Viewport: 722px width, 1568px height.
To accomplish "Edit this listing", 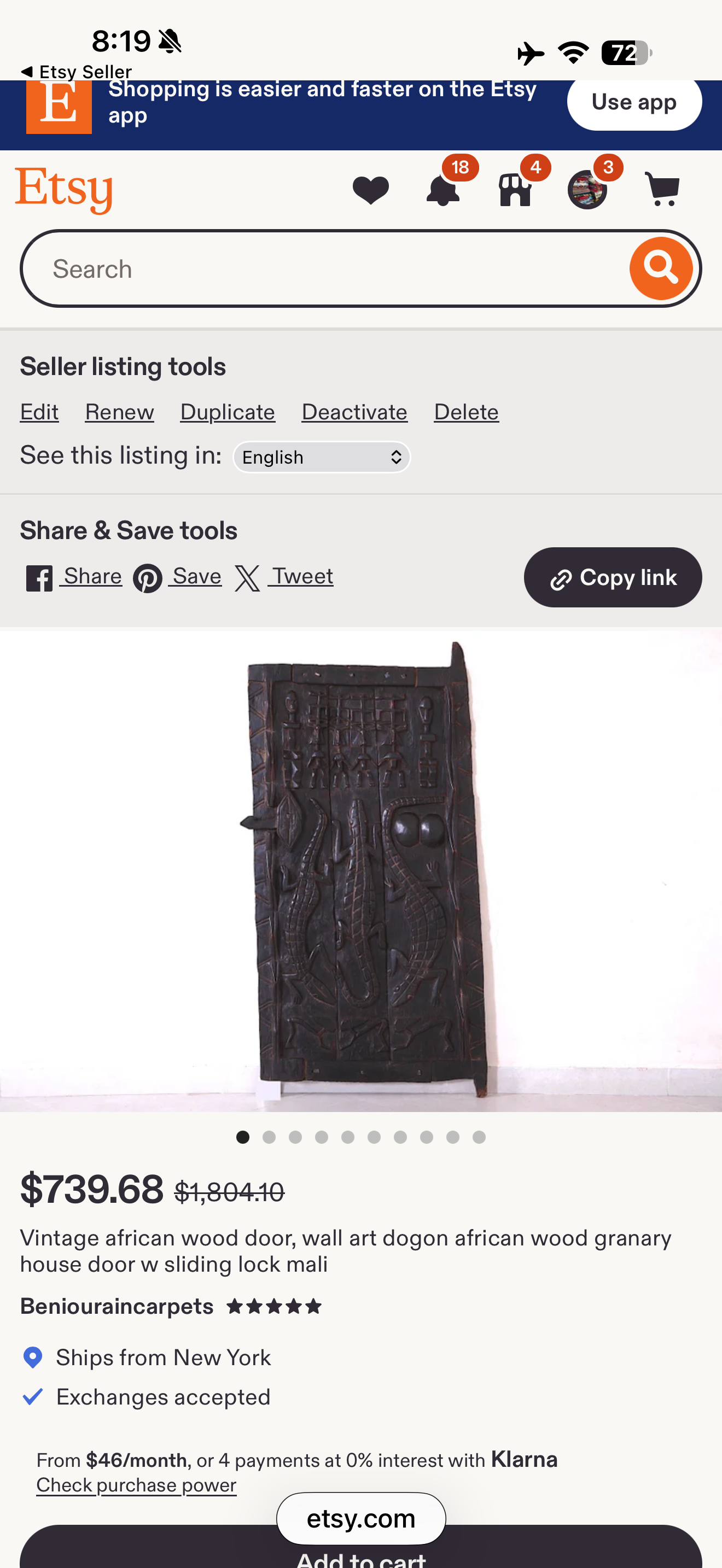I will pos(39,413).
